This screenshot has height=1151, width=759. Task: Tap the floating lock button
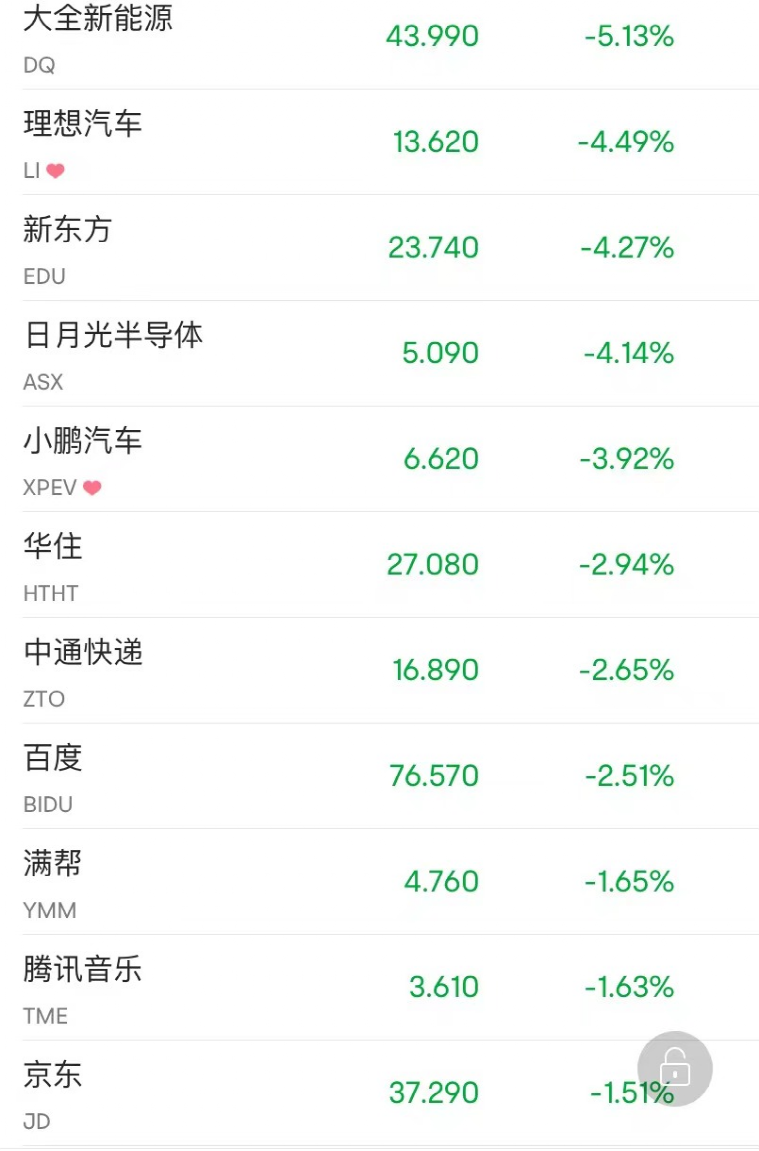(x=675, y=1069)
